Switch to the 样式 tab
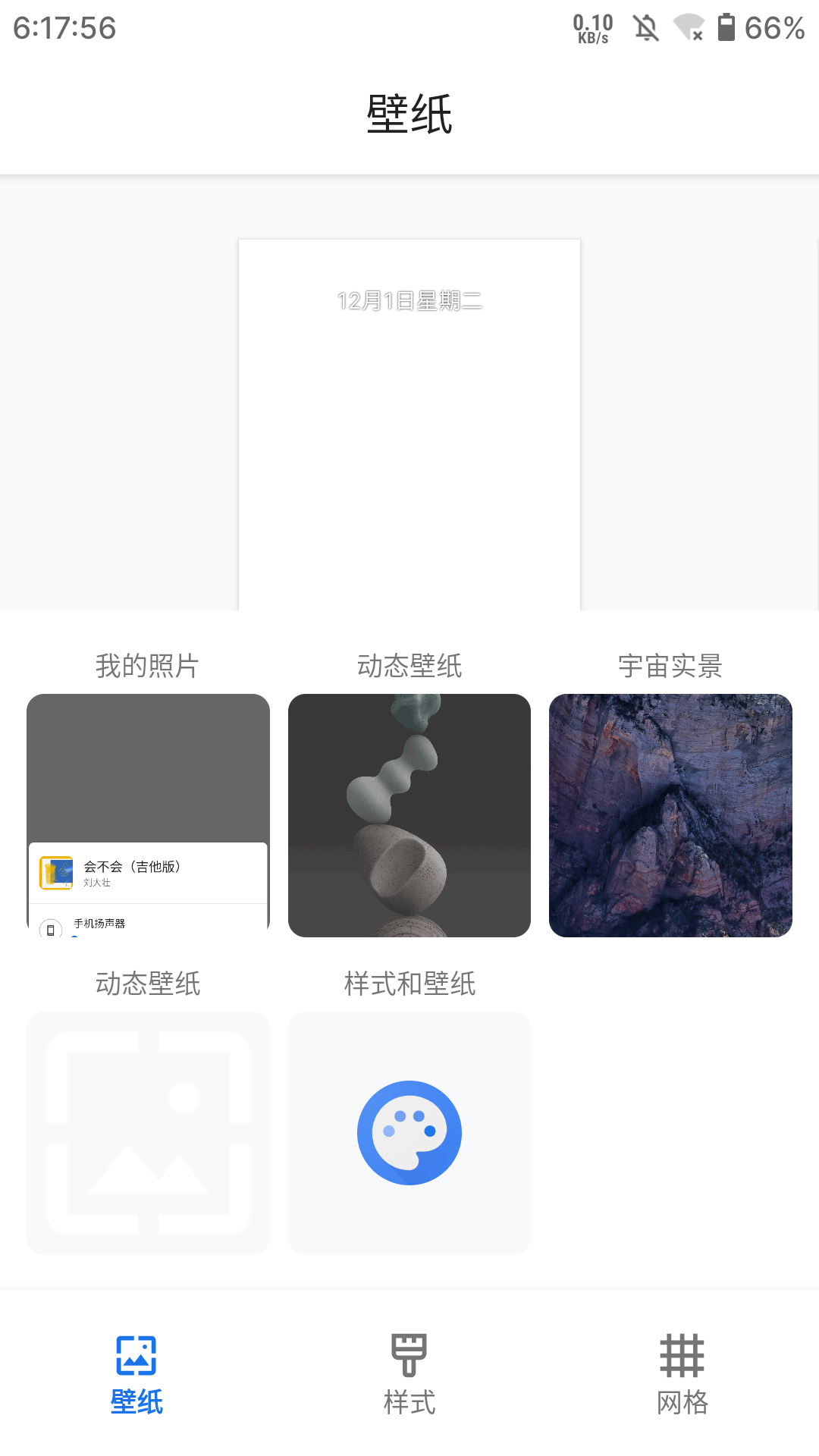Image resolution: width=819 pixels, height=1456 pixels. [409, 1374]
